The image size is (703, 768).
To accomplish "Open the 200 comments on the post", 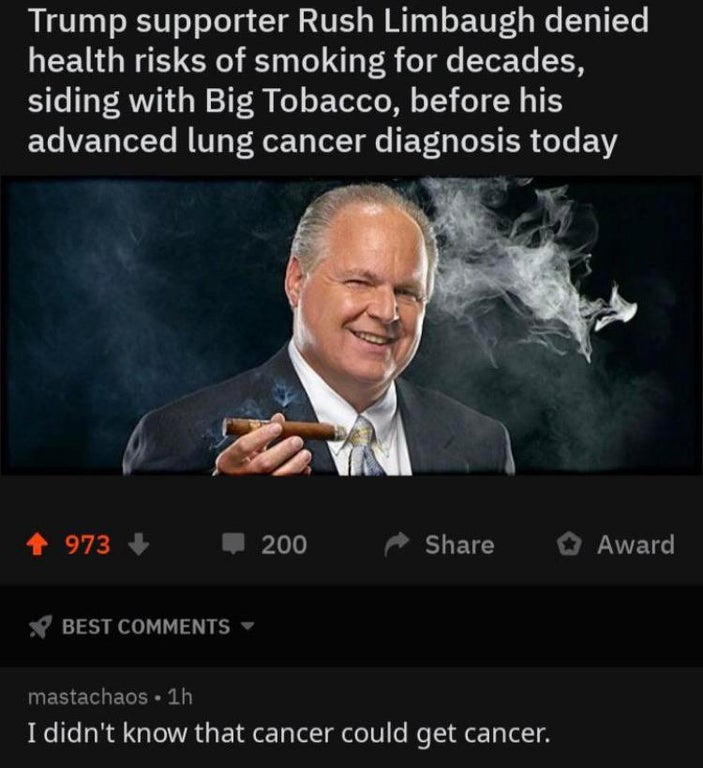I will point(266,545).
